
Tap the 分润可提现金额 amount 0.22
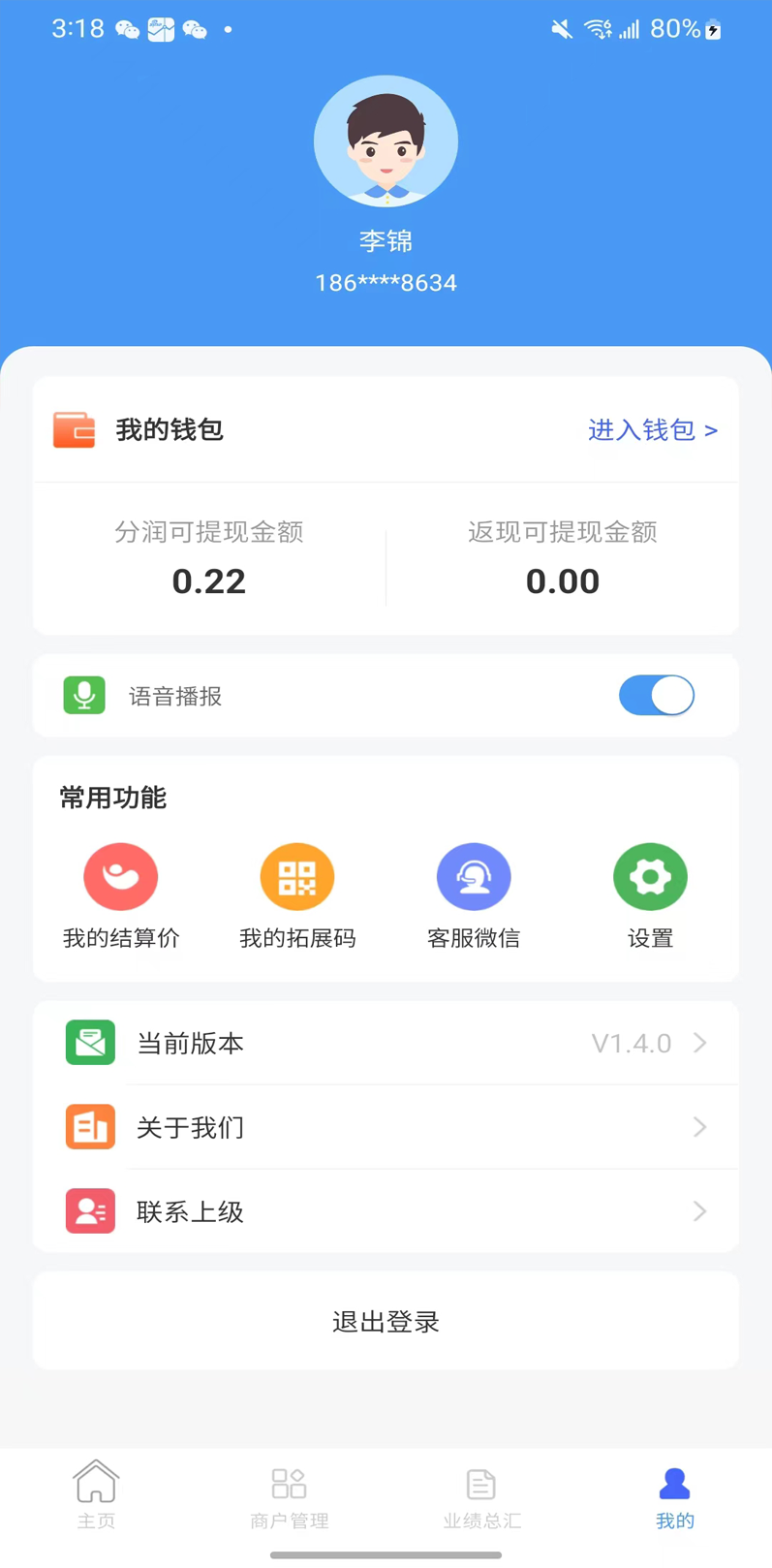pos(208,580)
